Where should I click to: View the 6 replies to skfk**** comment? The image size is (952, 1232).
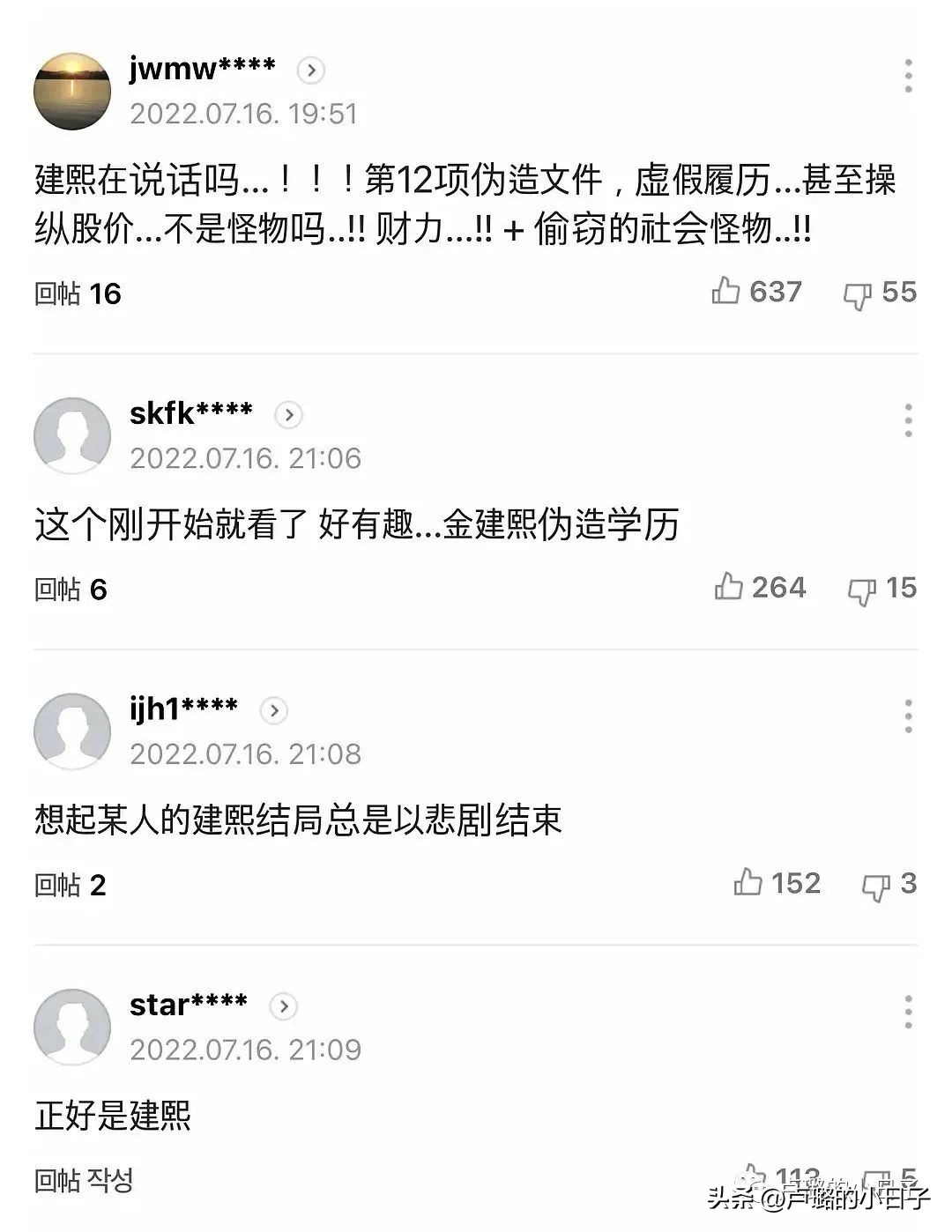(x=71, y=590)
